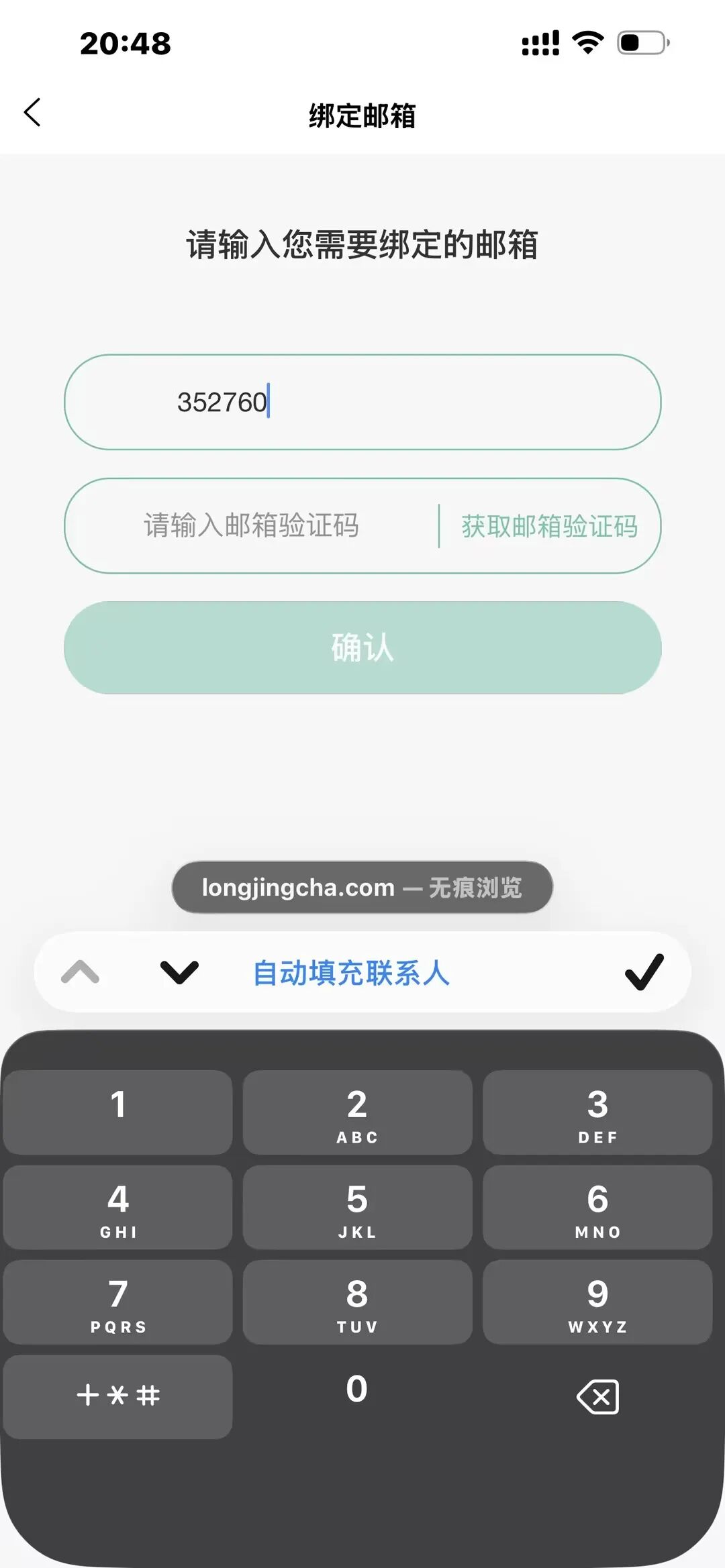The width and height of the screenshot is (725, 1568).
Task: Delete last digit with the backspace key
Action: point(597,1396)
